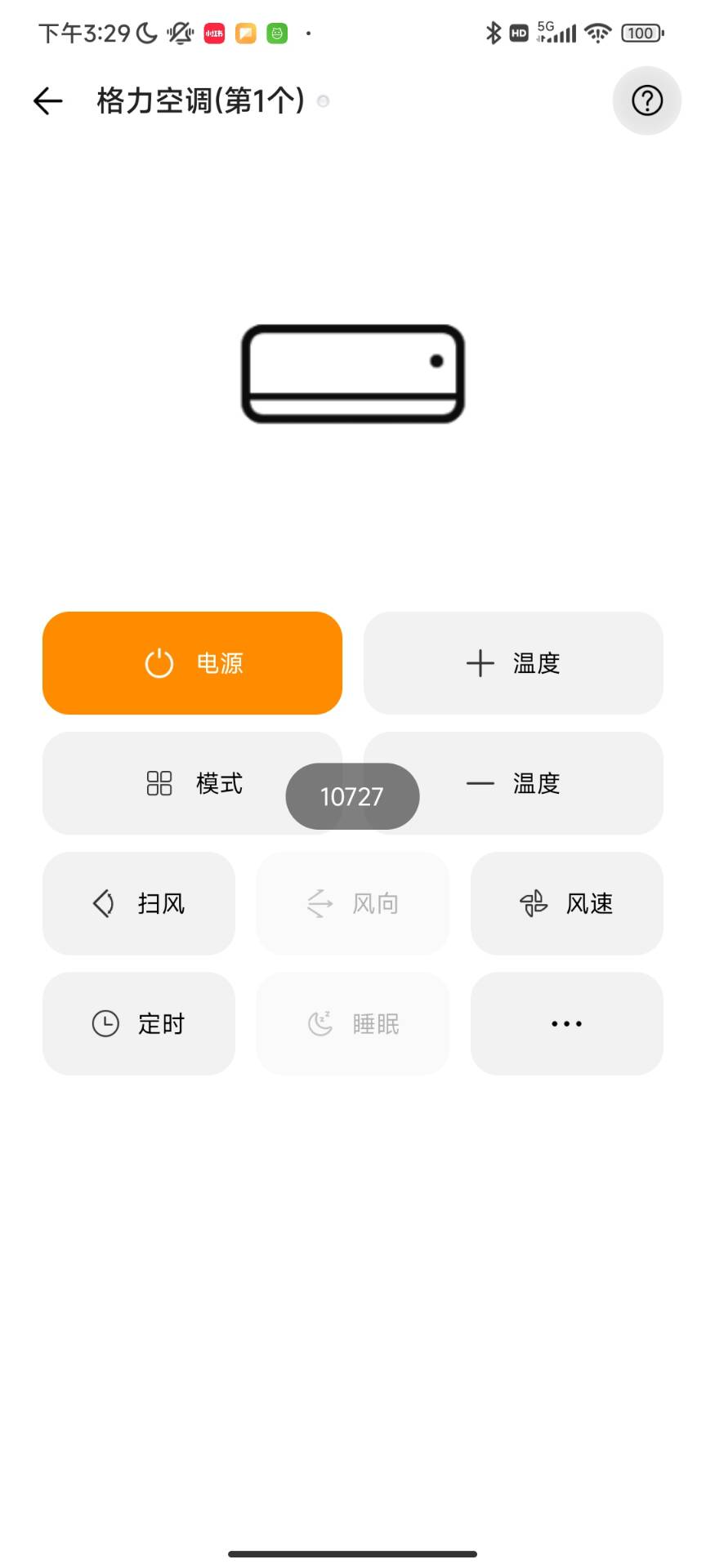This screenshot has width=706, height=1568.
Task: Open the help question mark
Action: 646,100
